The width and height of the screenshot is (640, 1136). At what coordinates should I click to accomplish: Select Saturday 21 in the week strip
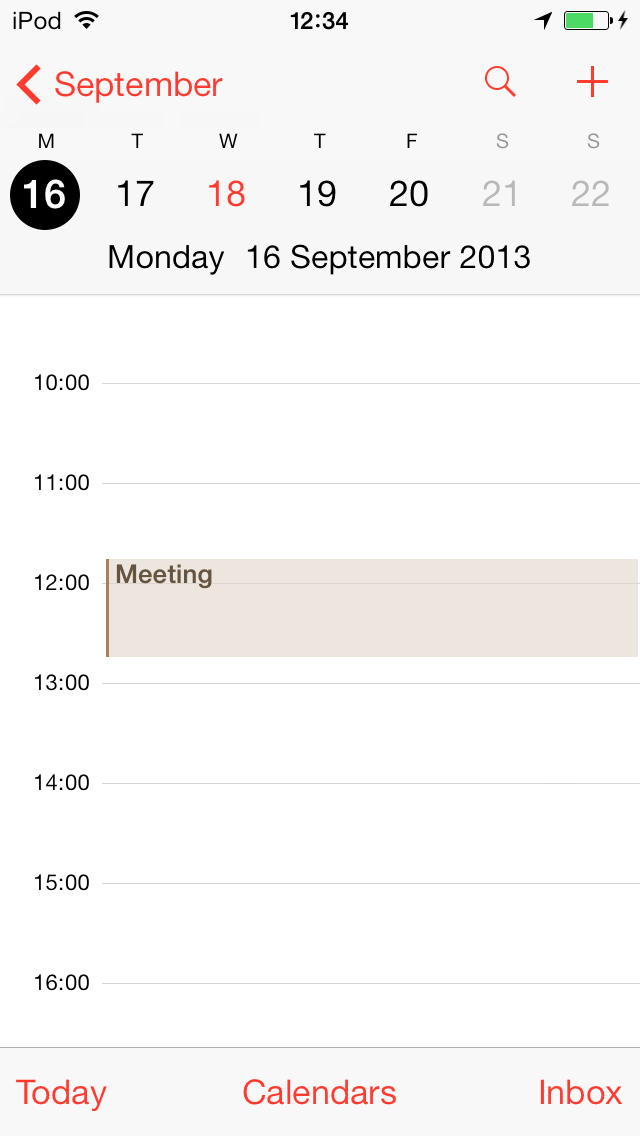point(501,194)
